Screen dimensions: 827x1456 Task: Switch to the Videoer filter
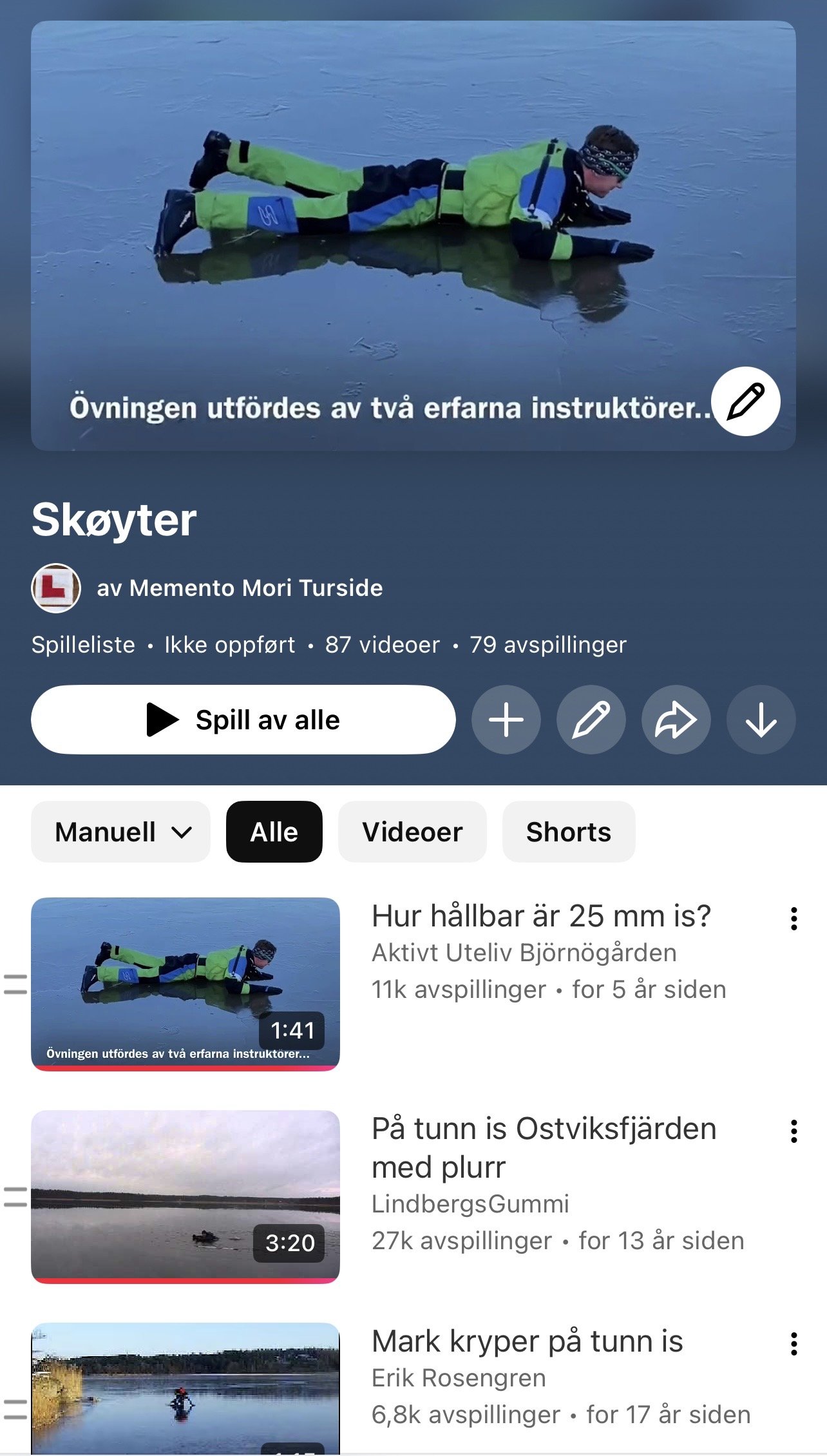point(412,832)
